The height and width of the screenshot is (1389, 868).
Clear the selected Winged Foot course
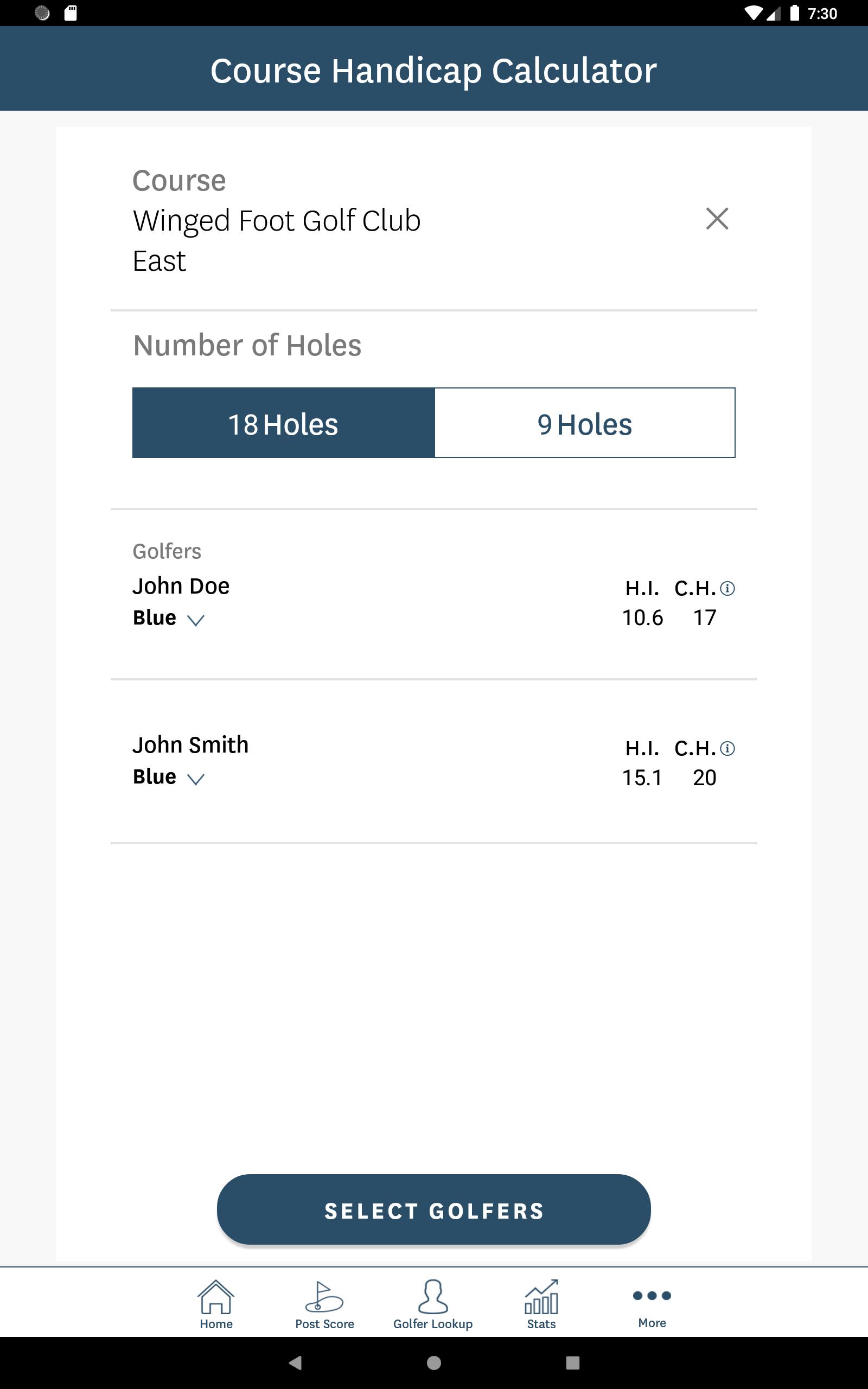[x=717, y=219]
